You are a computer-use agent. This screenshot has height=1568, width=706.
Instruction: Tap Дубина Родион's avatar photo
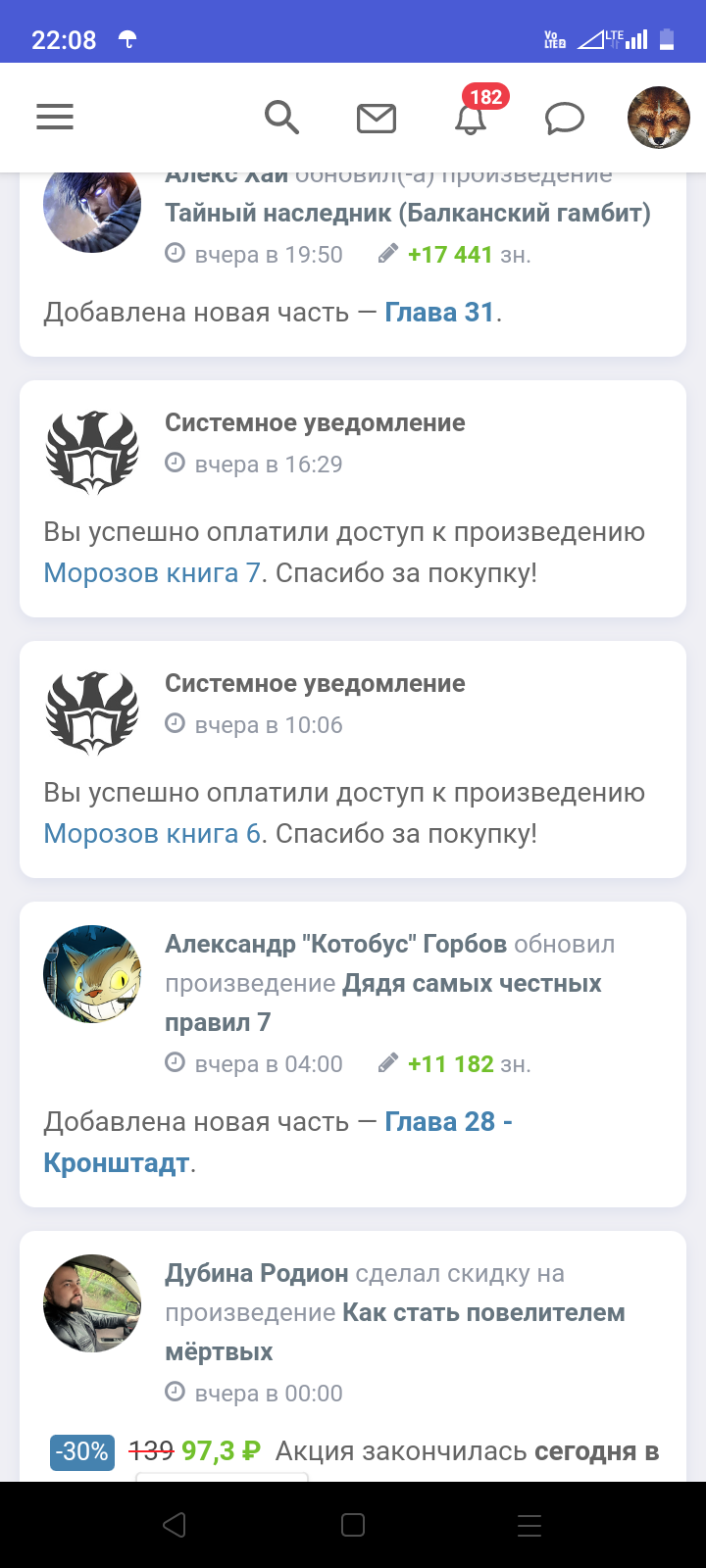92,1302
